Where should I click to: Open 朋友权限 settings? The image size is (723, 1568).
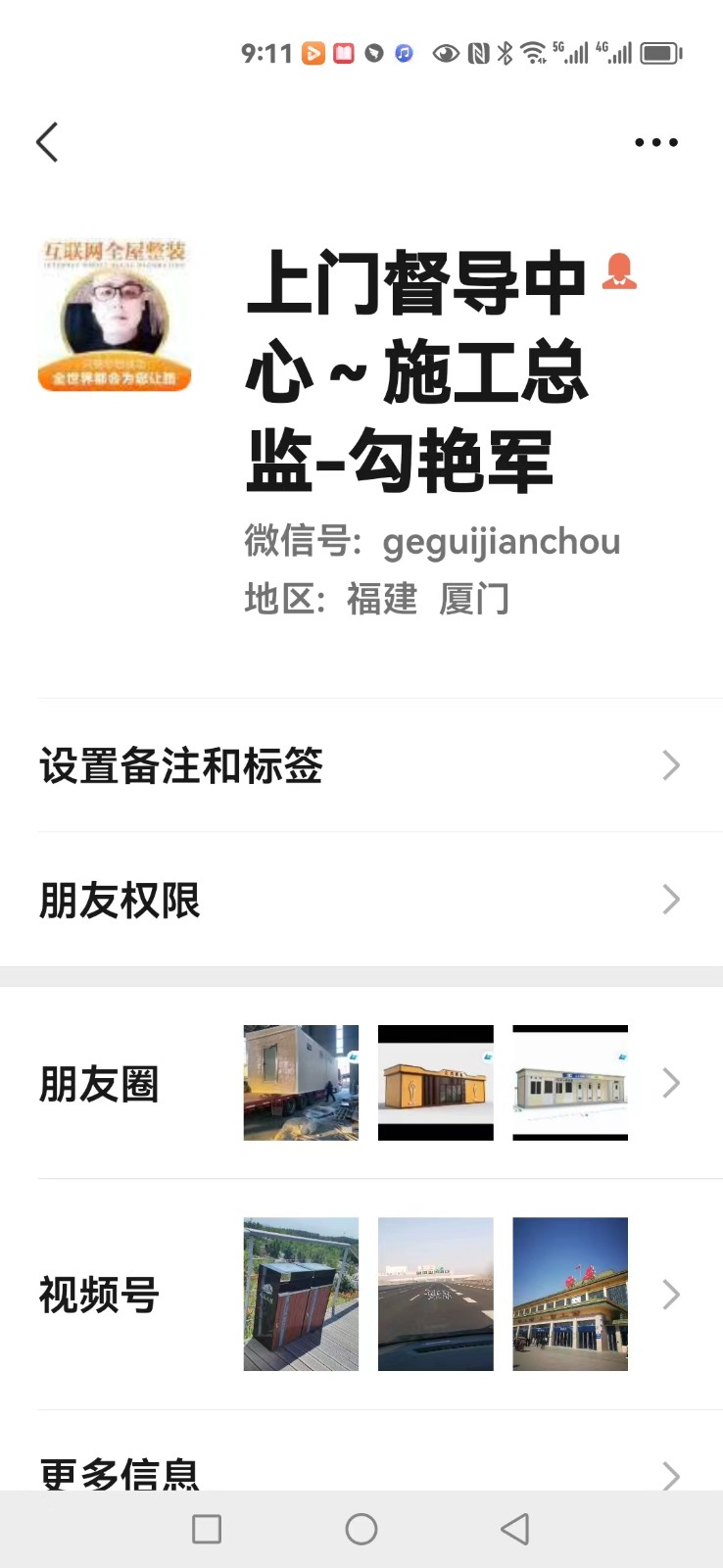[361, 900]
